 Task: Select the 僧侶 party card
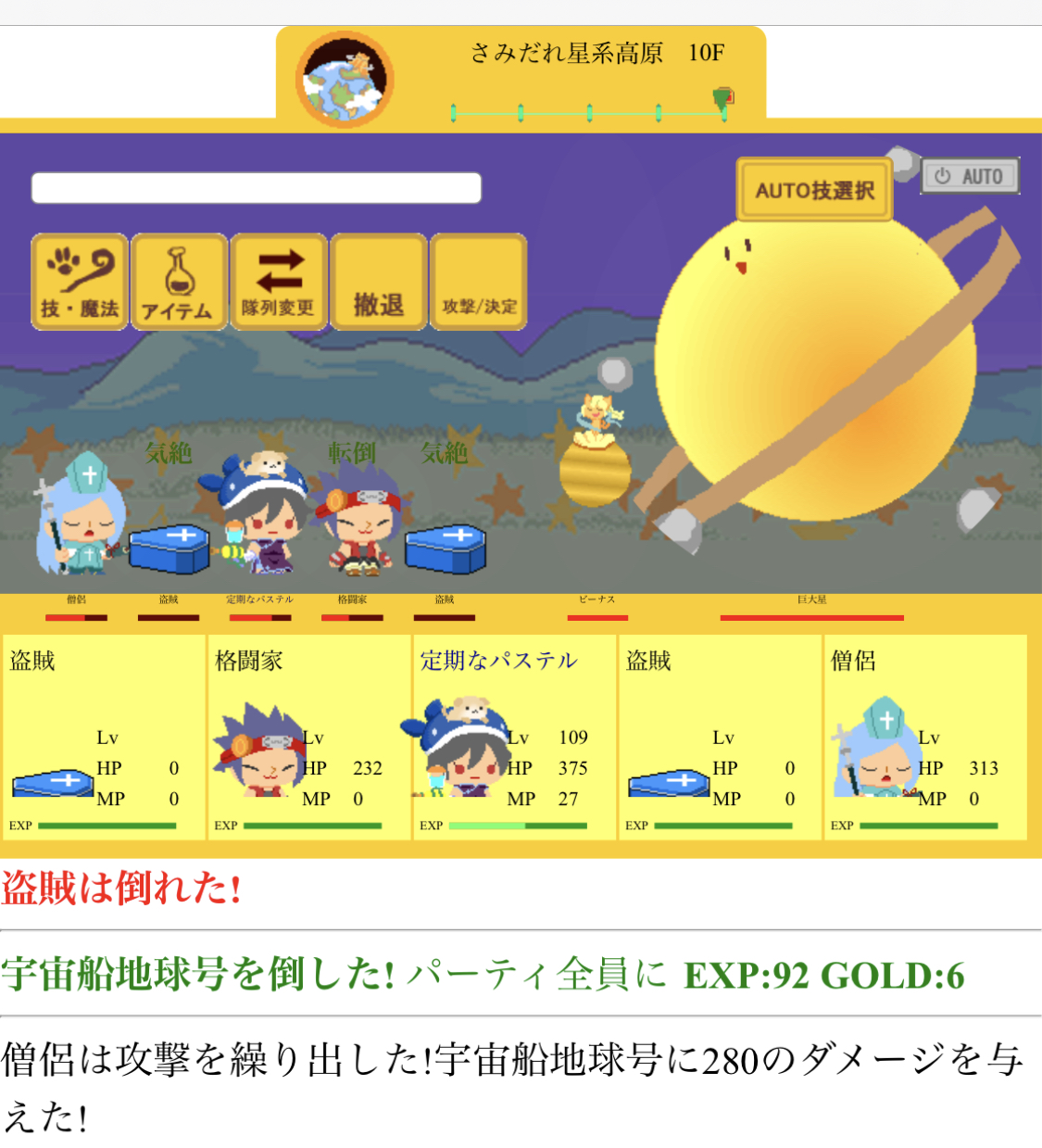click(924, 737)
